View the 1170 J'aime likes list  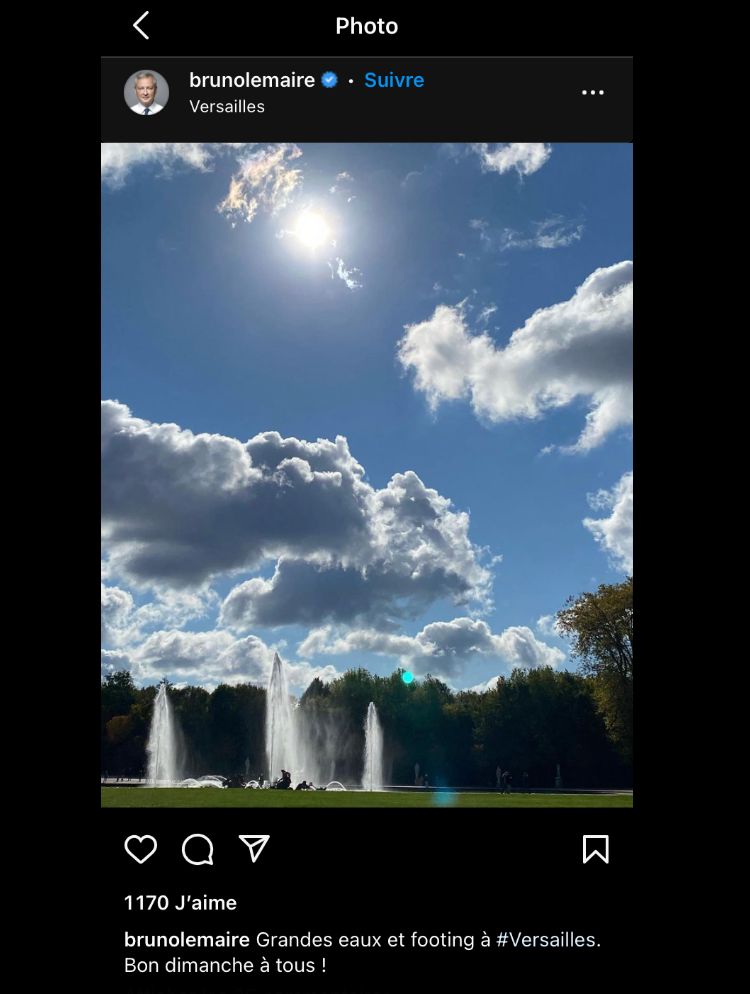coord(180,903)
